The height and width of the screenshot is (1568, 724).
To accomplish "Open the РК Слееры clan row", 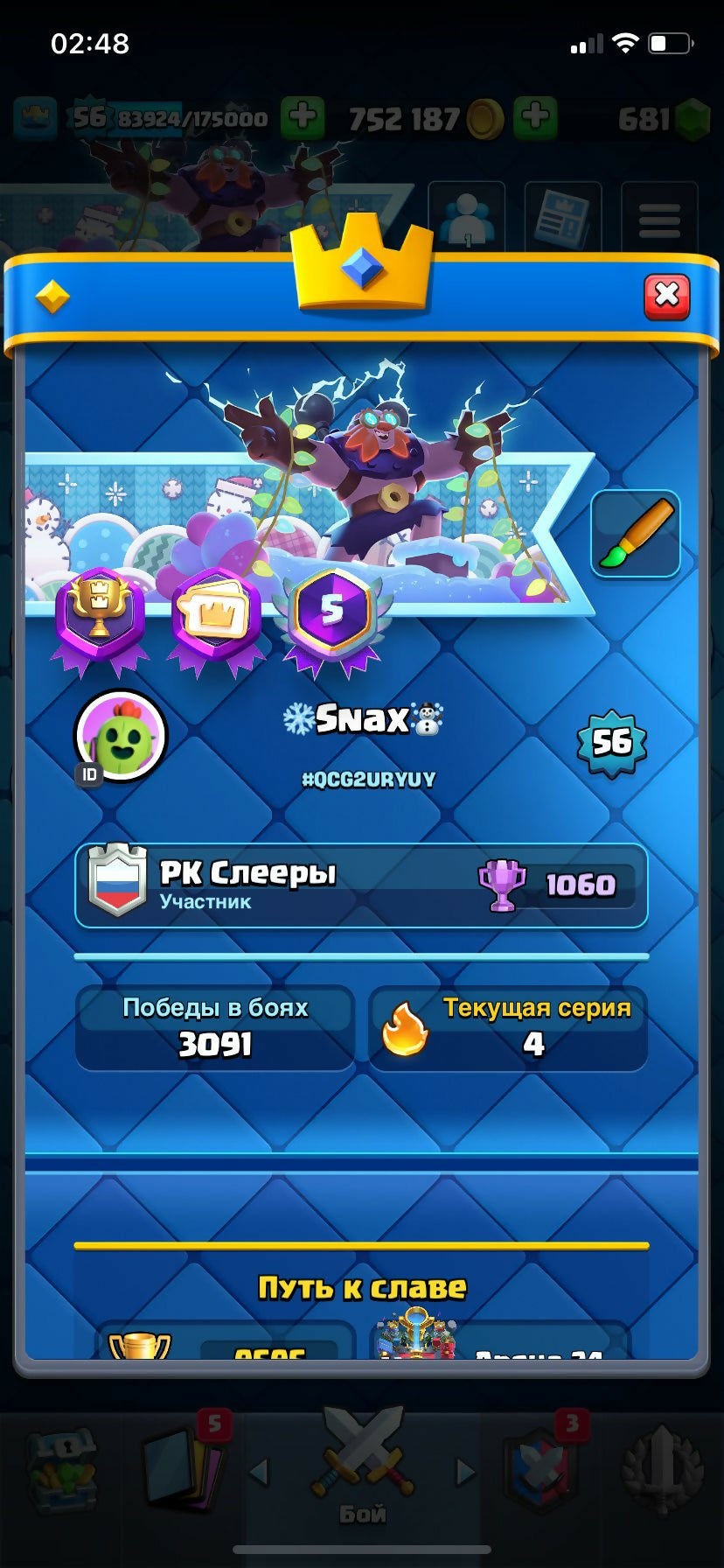I will coord(361,885).
